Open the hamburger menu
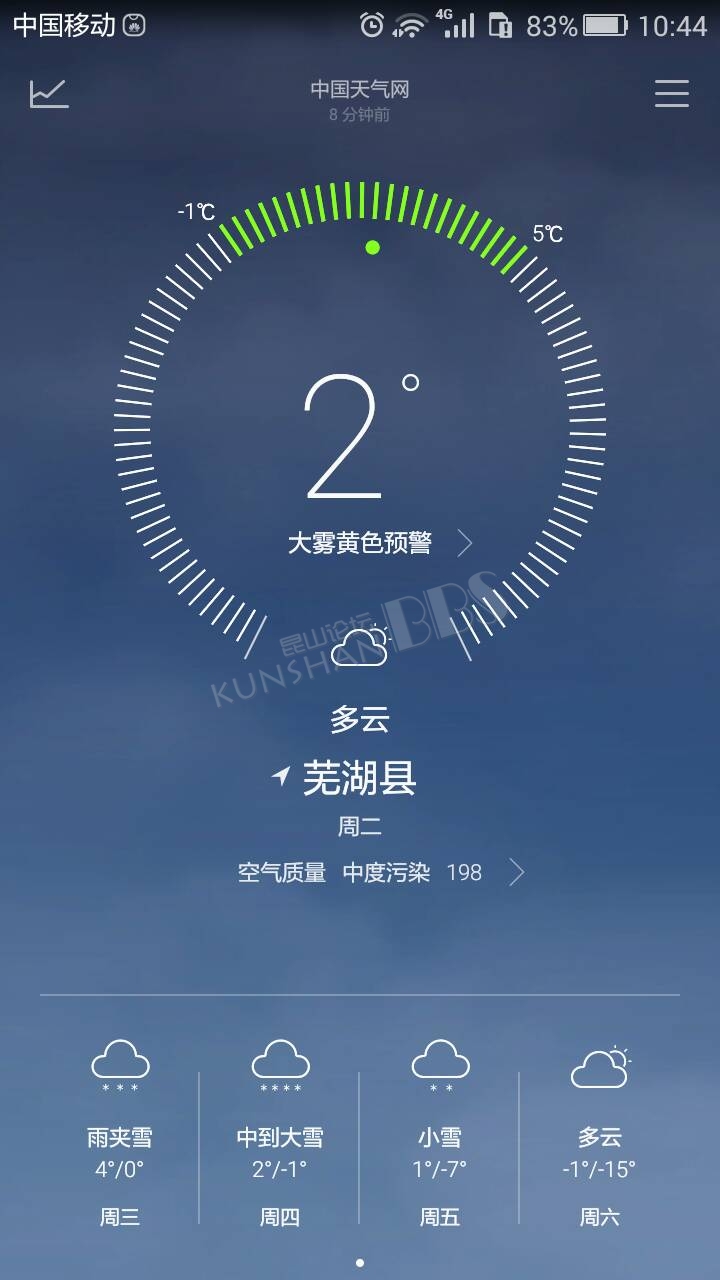 tap(672, 93)
